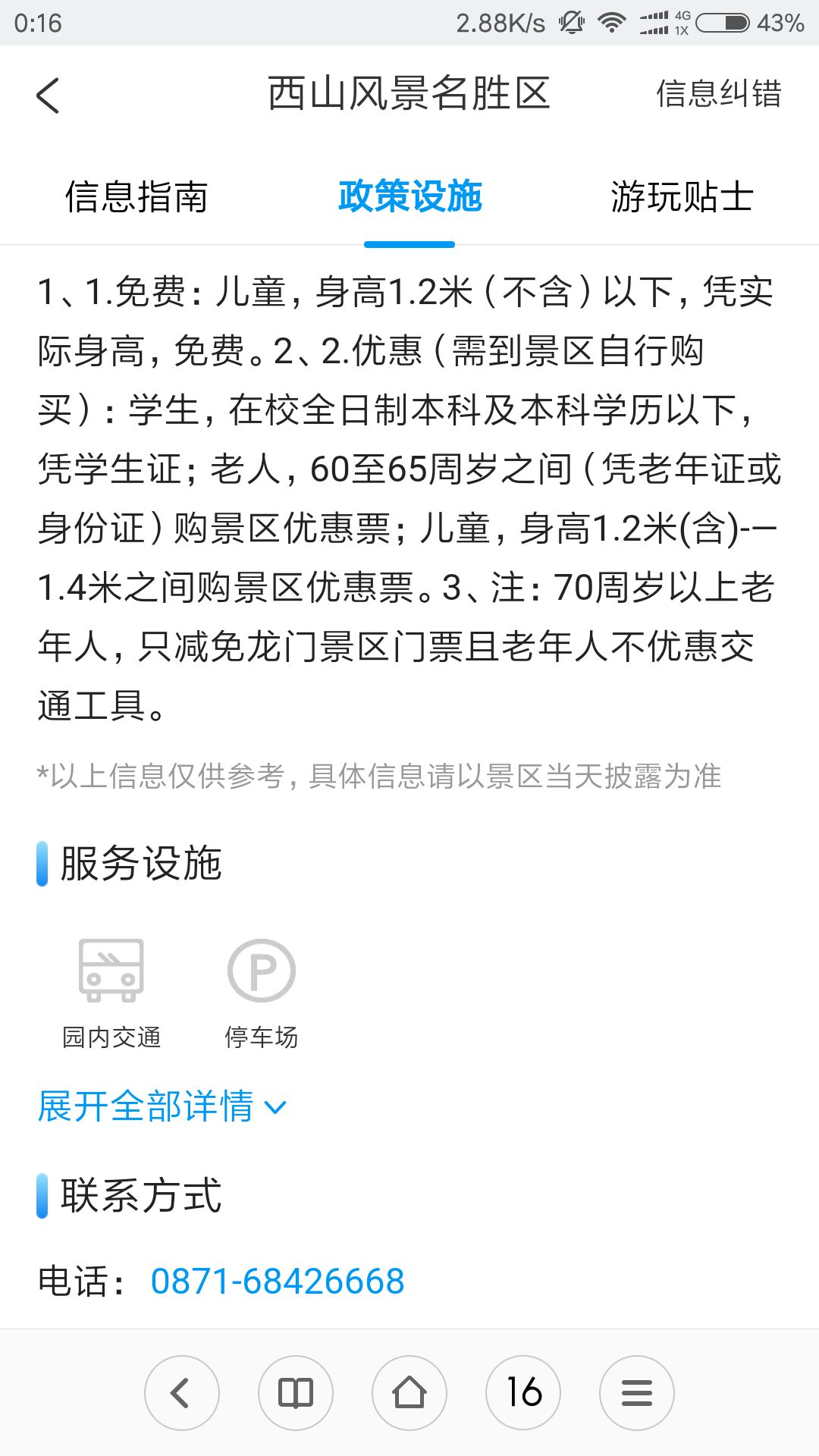This screenshot has width=819, height=1456.
Task: Open the bookmarks book icon in toolbar
Action: pos(296,1393)
